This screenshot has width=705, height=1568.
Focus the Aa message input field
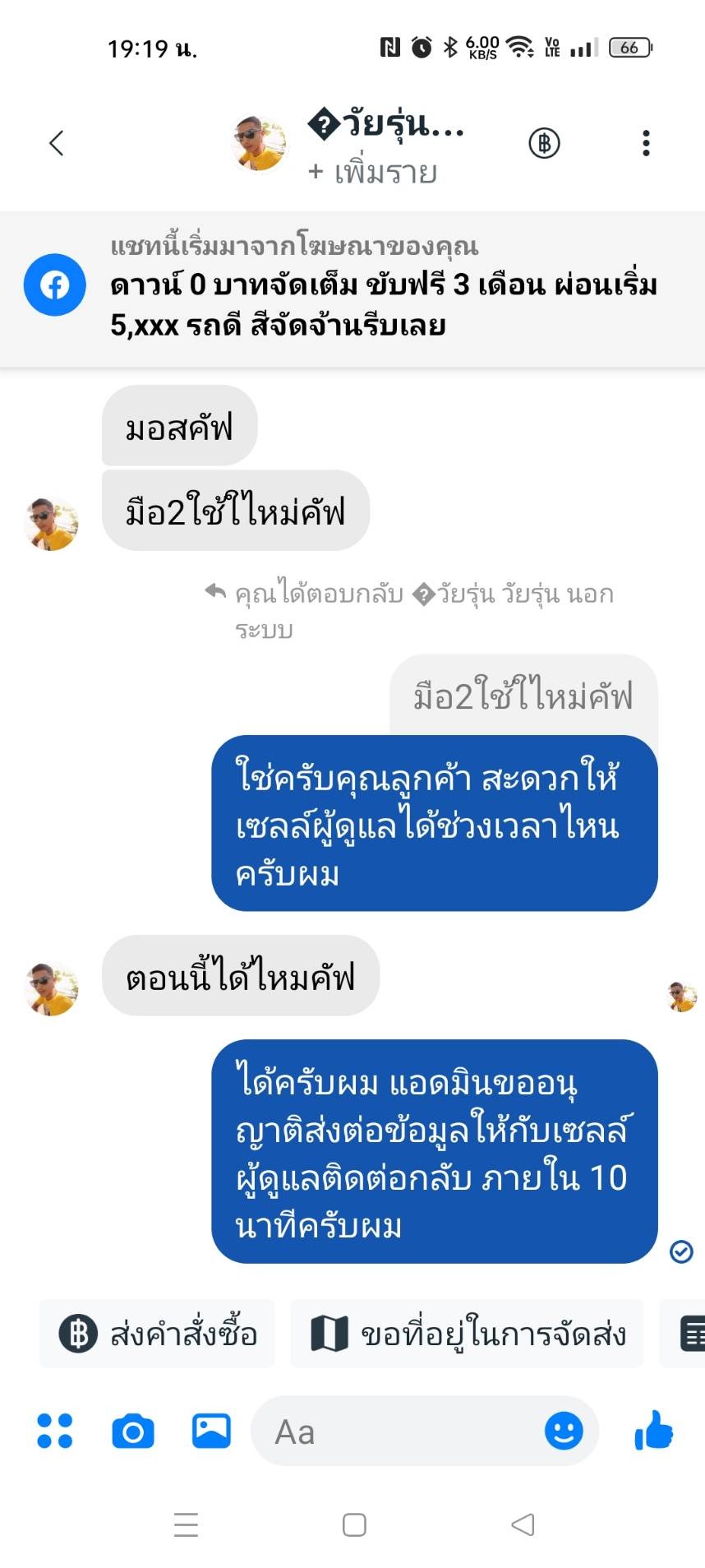(394, 1432)
